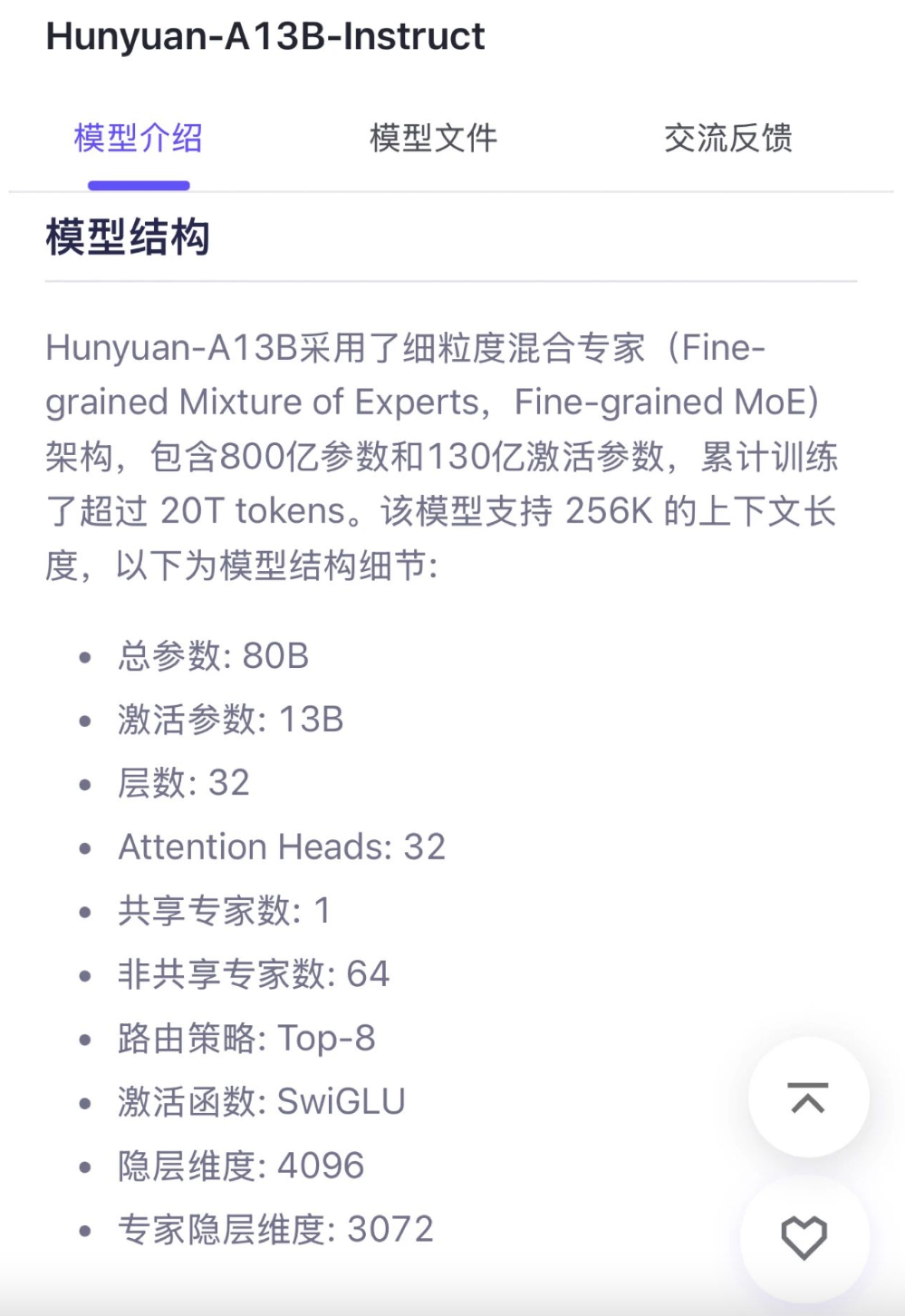The image size is (905, 1316).
Task: Open the 模型文件 tab
Action: [x=433, y=139]
